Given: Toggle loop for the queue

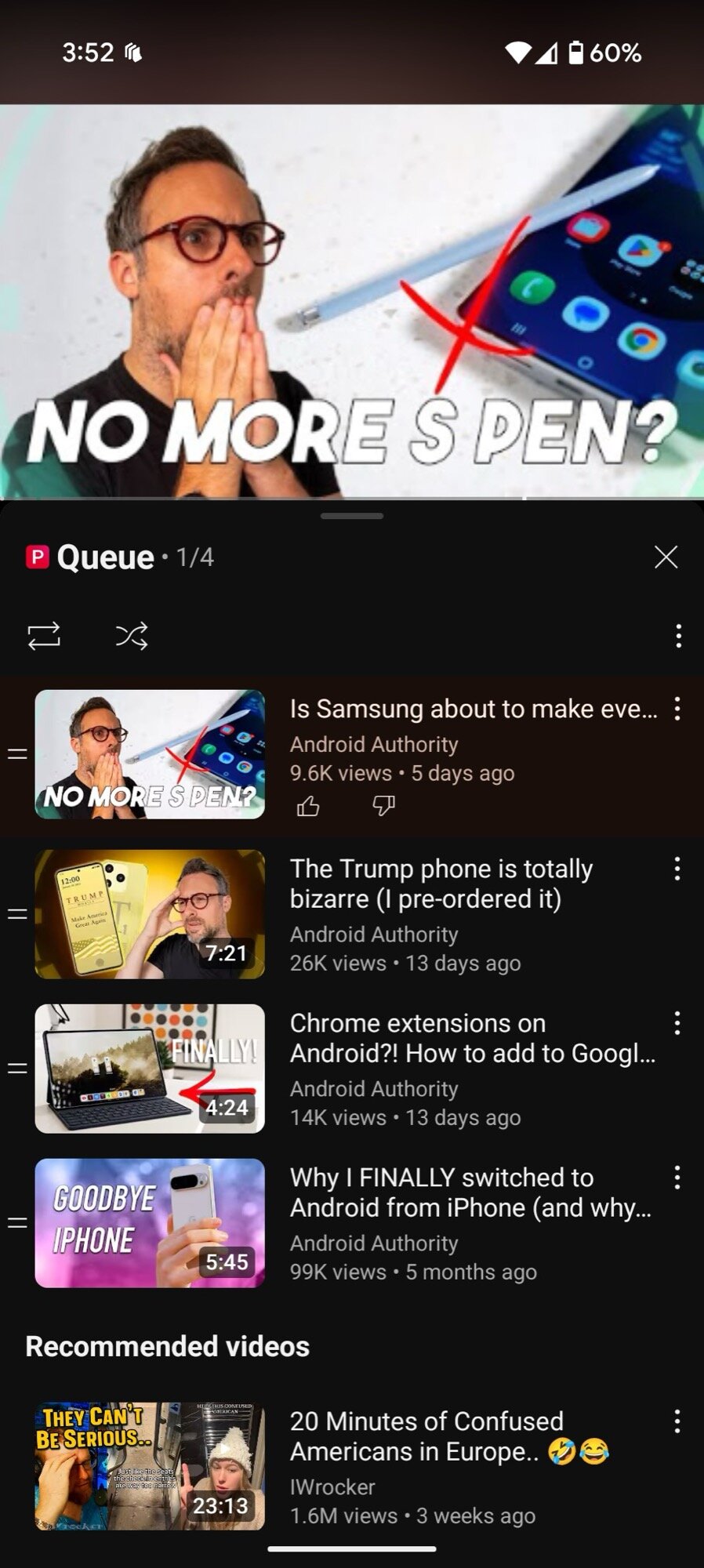Looking at the screenshot, I should (x=44, y=636).
